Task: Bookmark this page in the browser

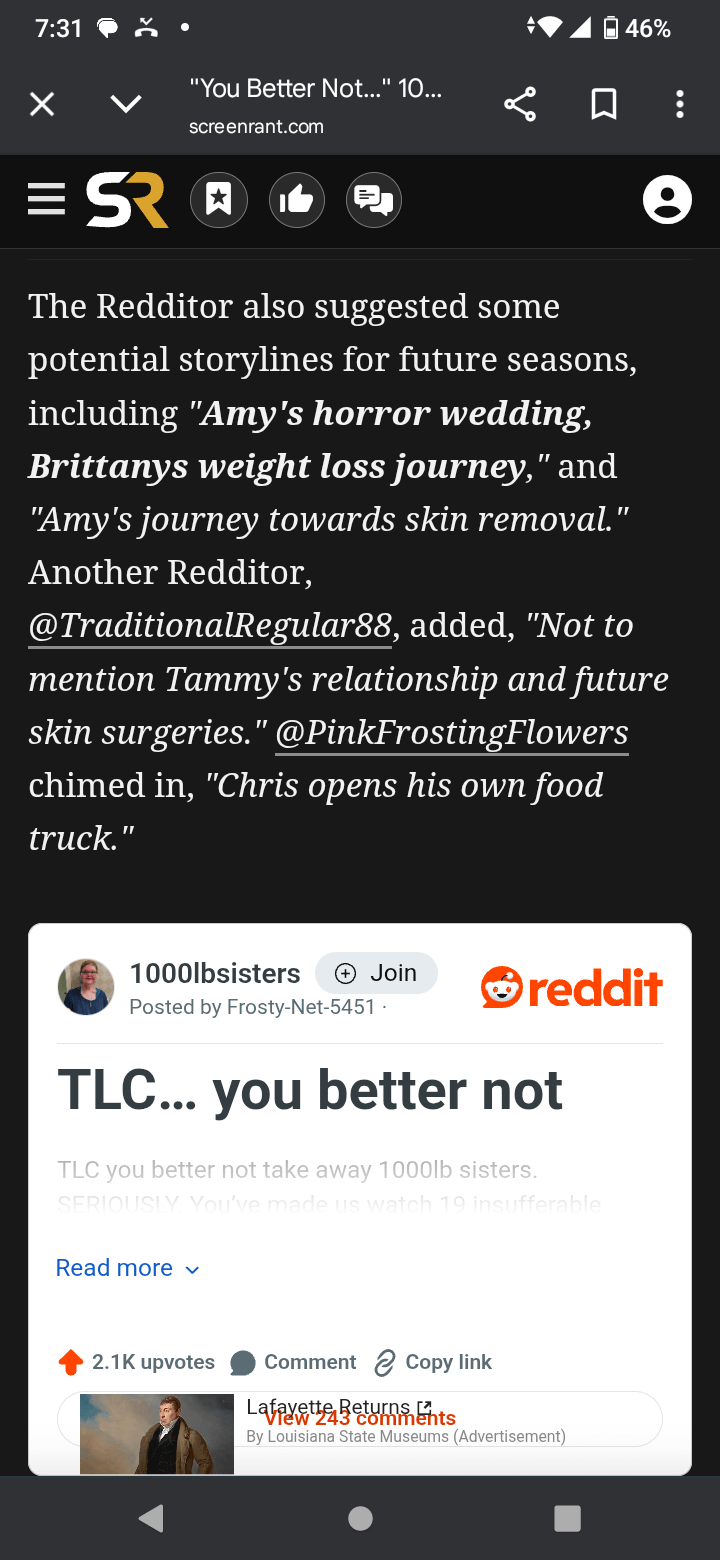Action: [x=603, y=104]
